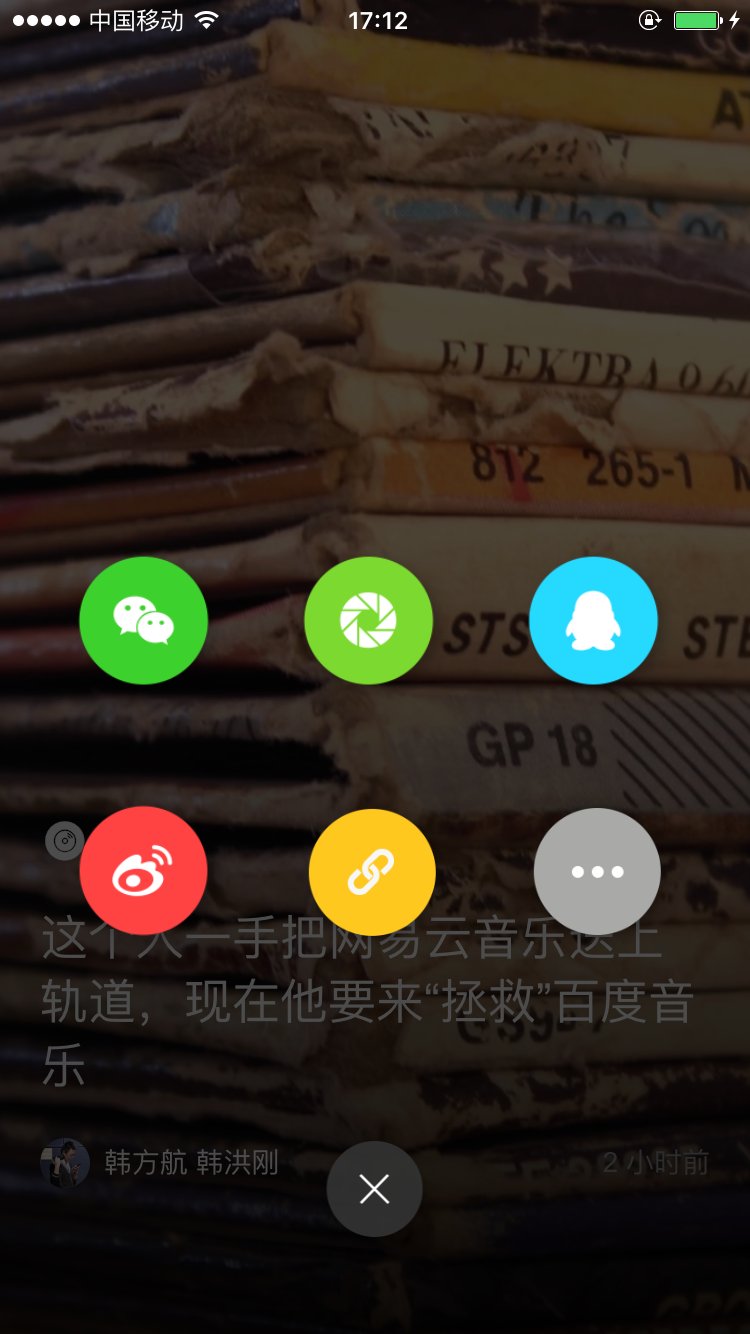Share the article to Sina Weibo
750x1334 pixels.
[x=143, y=870]
